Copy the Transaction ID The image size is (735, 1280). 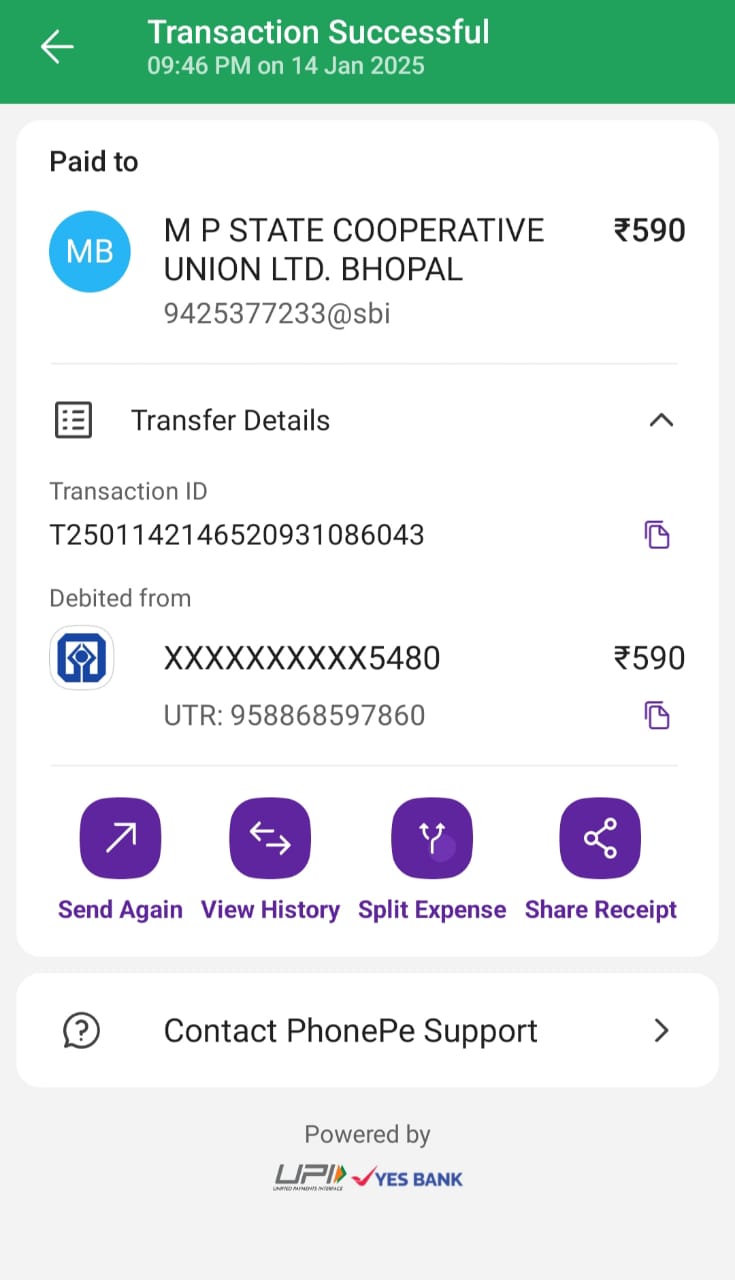coord(656,535)
